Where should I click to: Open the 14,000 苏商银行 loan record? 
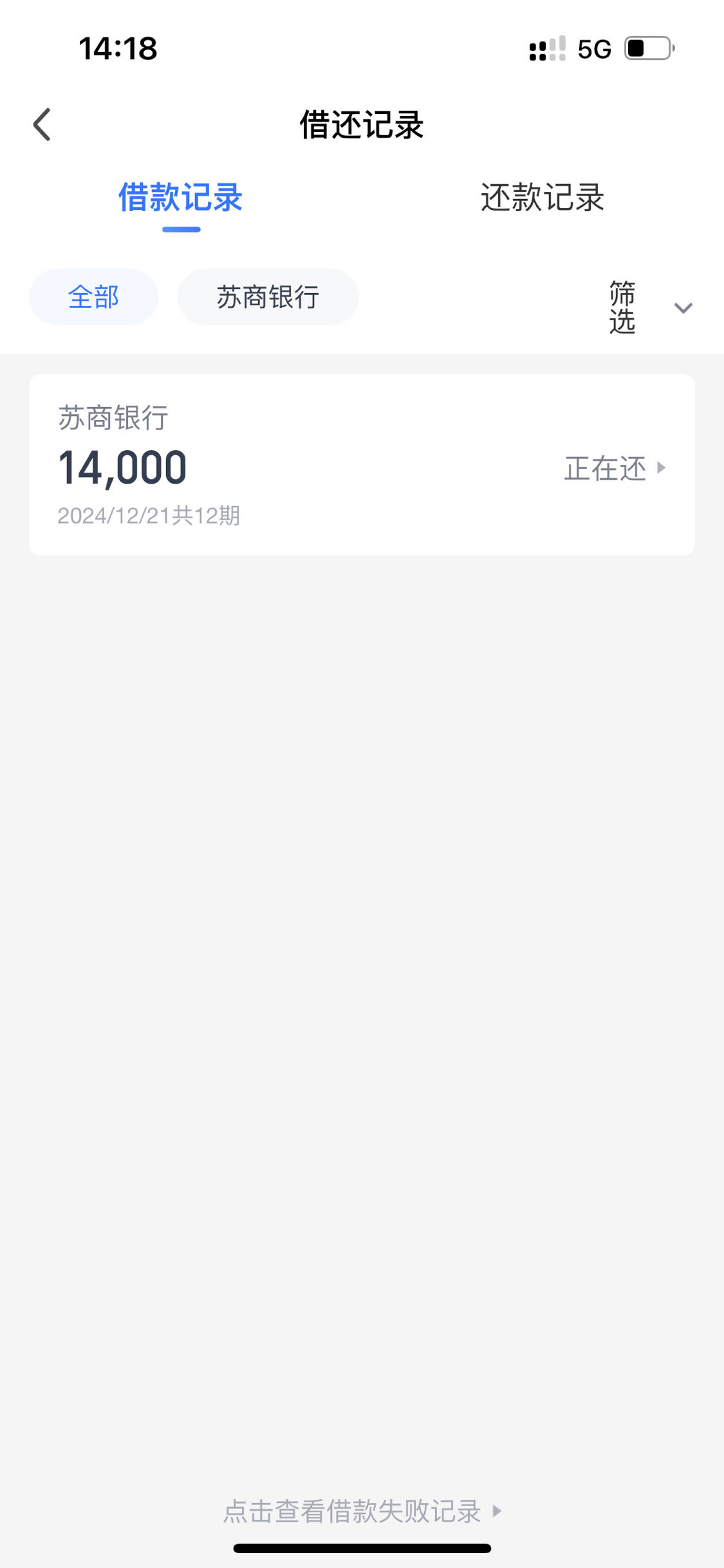pos(362,464)
